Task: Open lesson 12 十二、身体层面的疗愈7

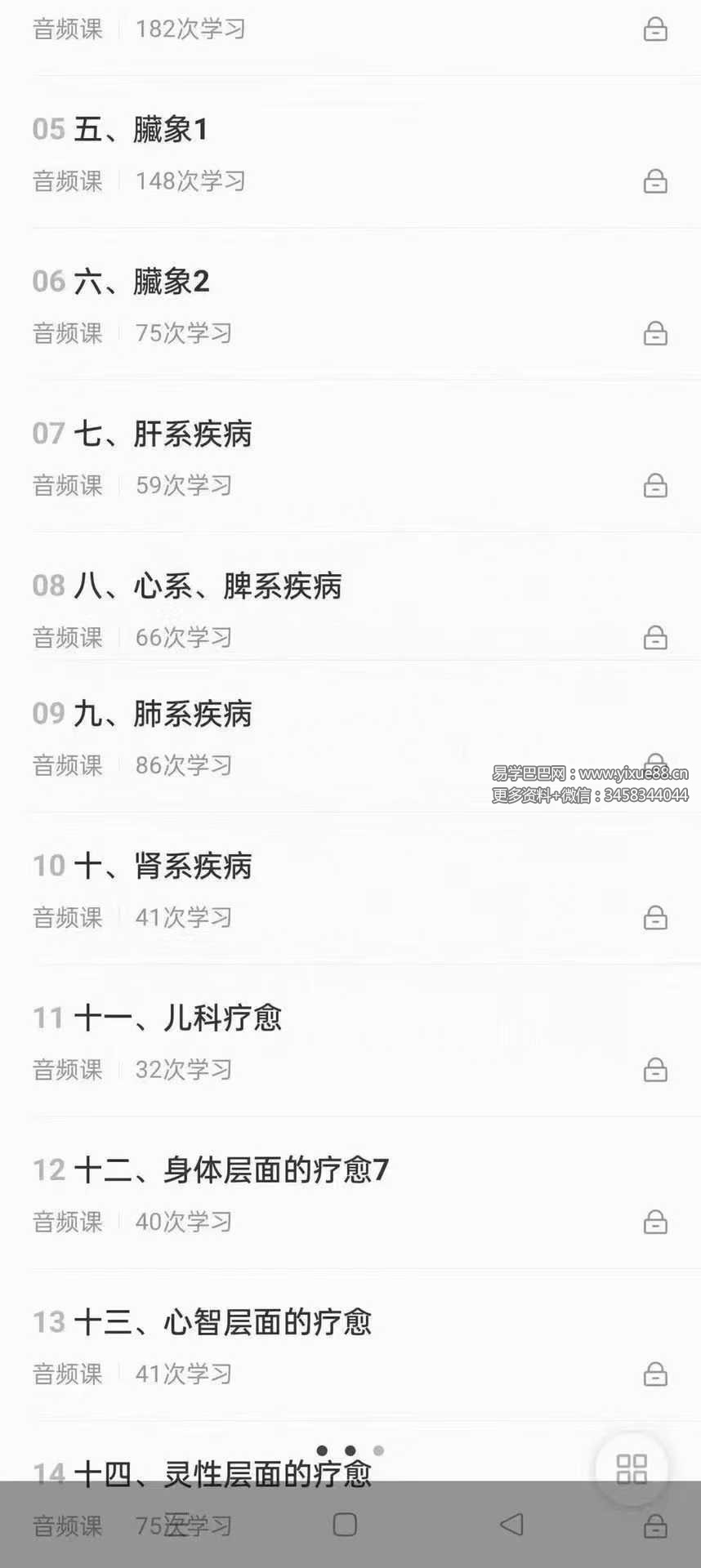Action: pyautogui.click(x=231, y=1170)
